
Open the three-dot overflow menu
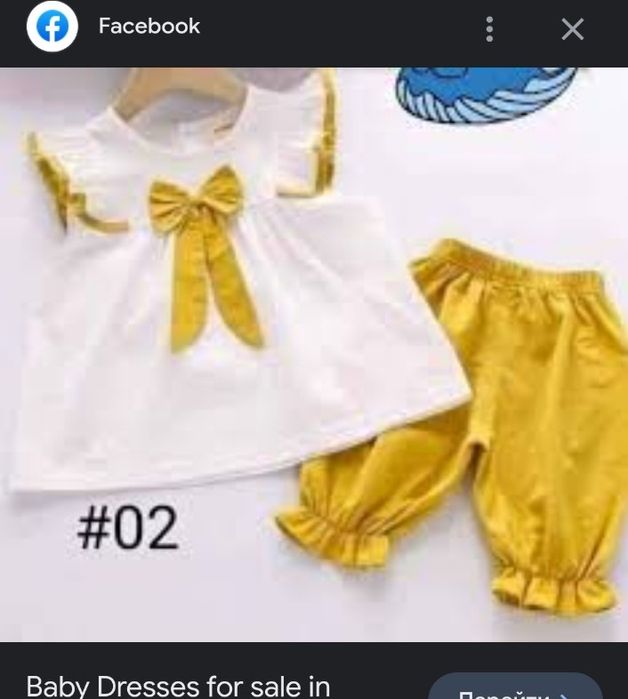coord(489,29)
